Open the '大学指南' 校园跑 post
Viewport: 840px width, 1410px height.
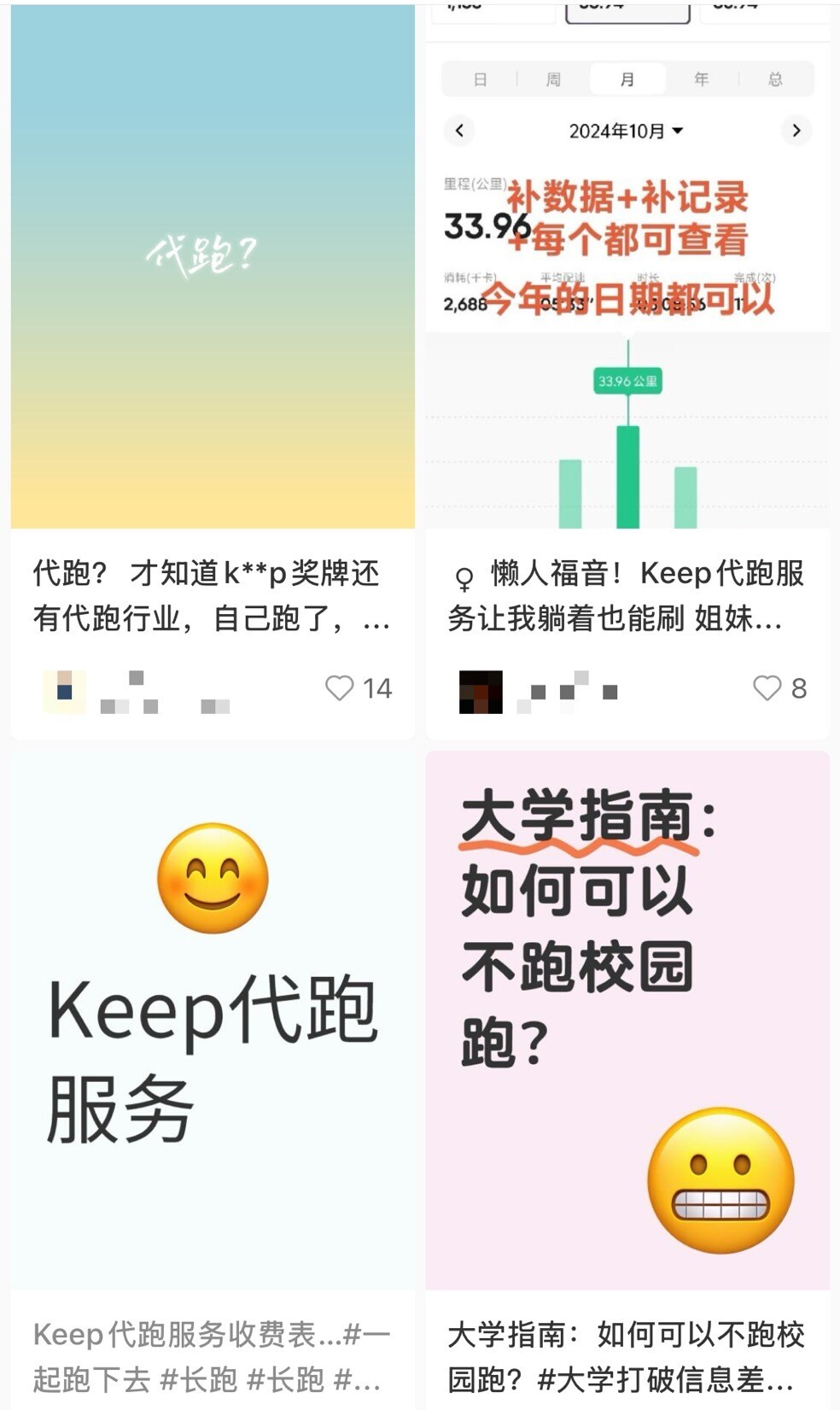click(627, 1021)
